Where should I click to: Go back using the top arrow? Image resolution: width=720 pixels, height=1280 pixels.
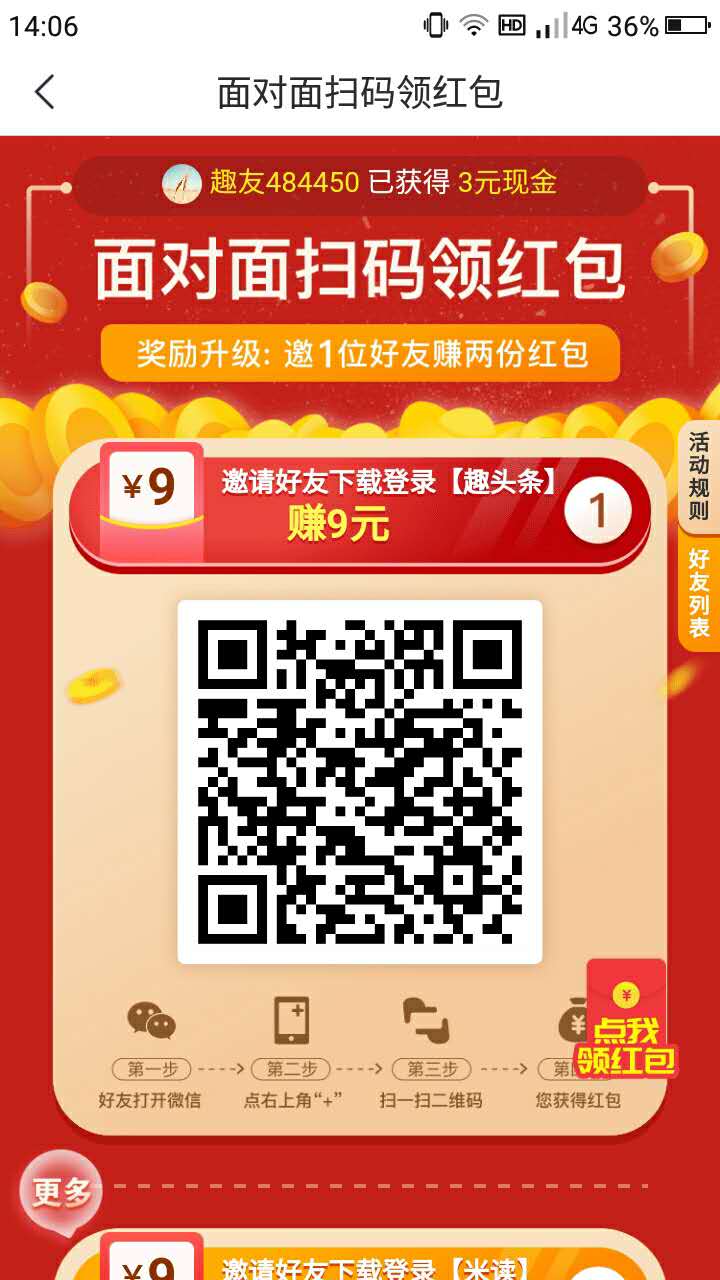pyautogui.click(x=45, y=92)
